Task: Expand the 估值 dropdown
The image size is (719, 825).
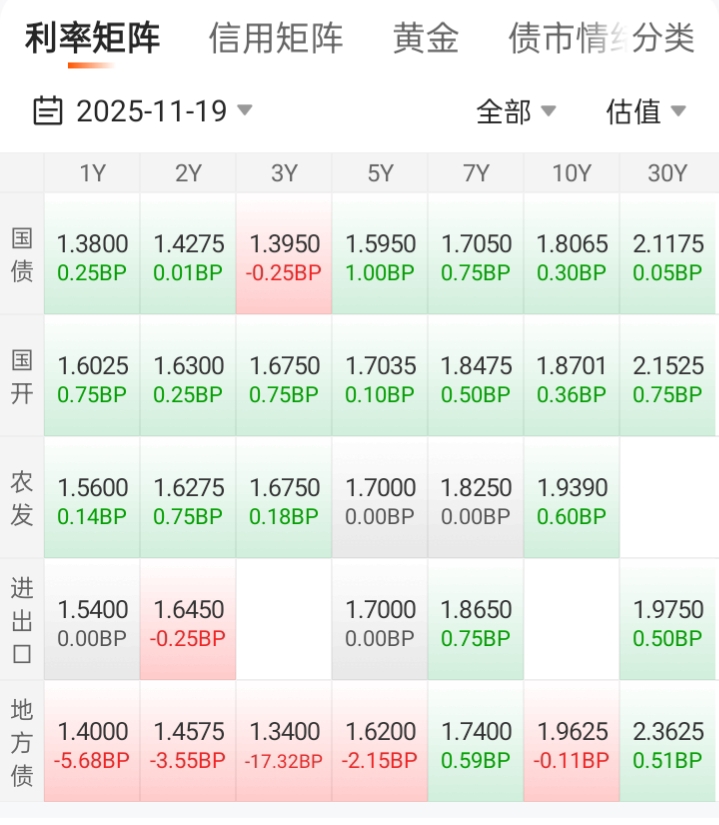Action: click(645, 111)
